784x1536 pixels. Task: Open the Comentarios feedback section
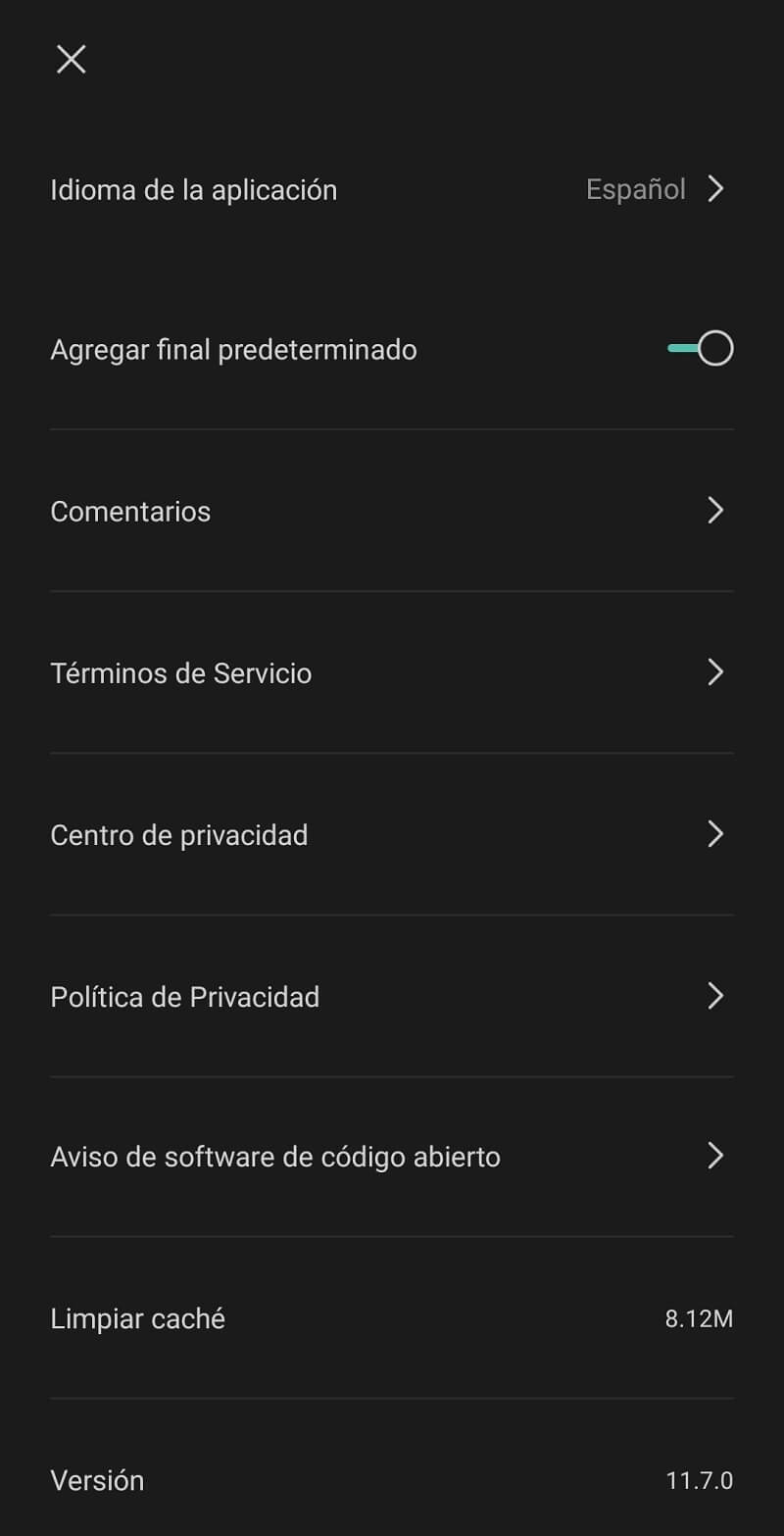tap(392, 511)
